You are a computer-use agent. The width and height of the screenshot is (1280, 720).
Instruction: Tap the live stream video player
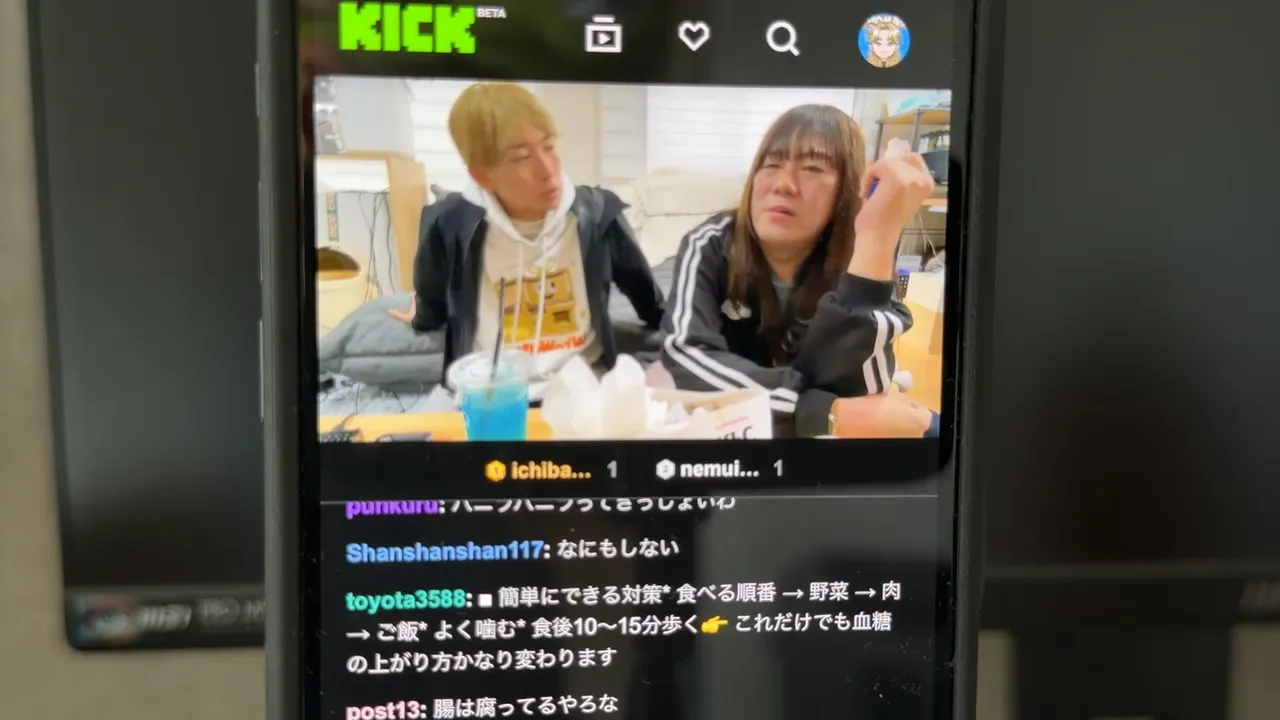coord(632,262)
